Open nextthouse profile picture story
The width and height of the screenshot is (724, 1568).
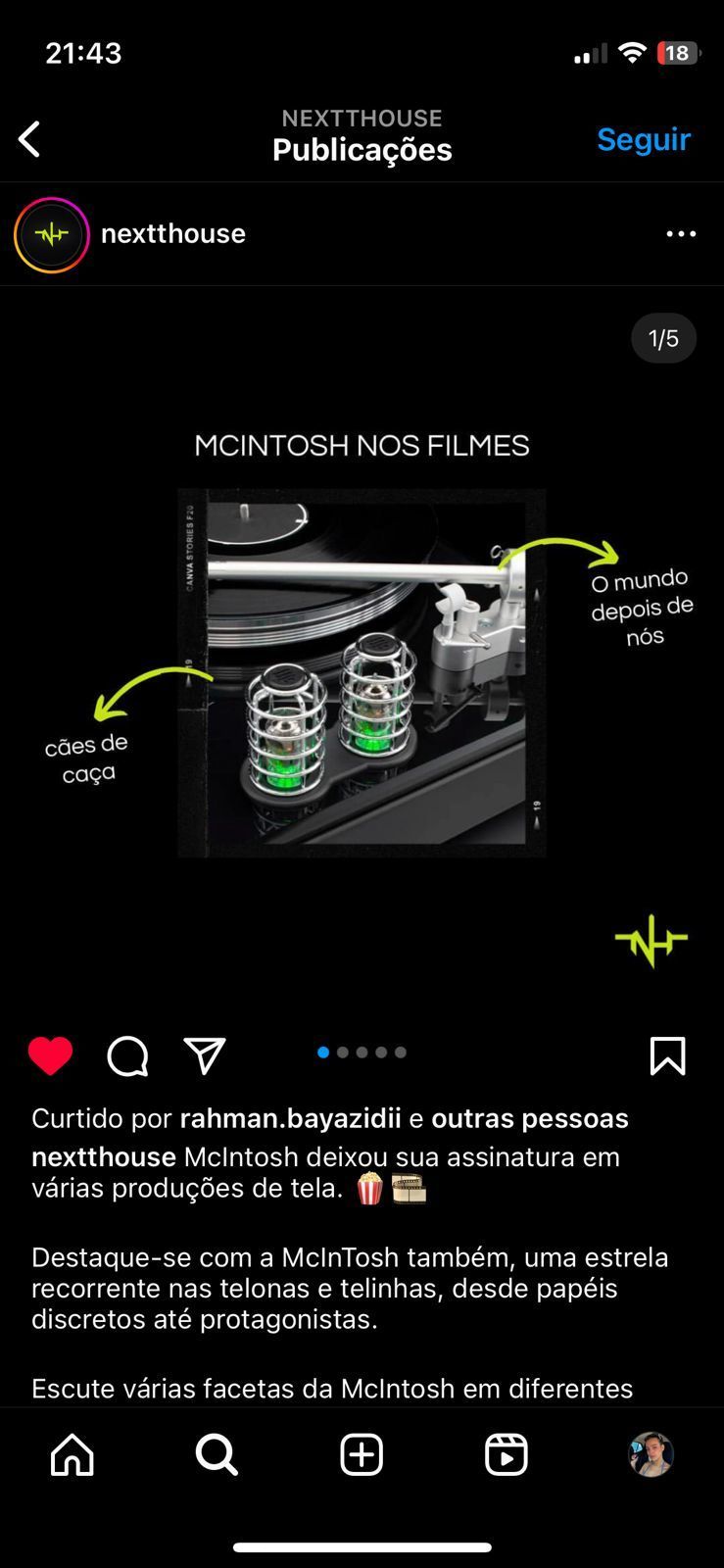pyautogui.click(x=51, y=234)
